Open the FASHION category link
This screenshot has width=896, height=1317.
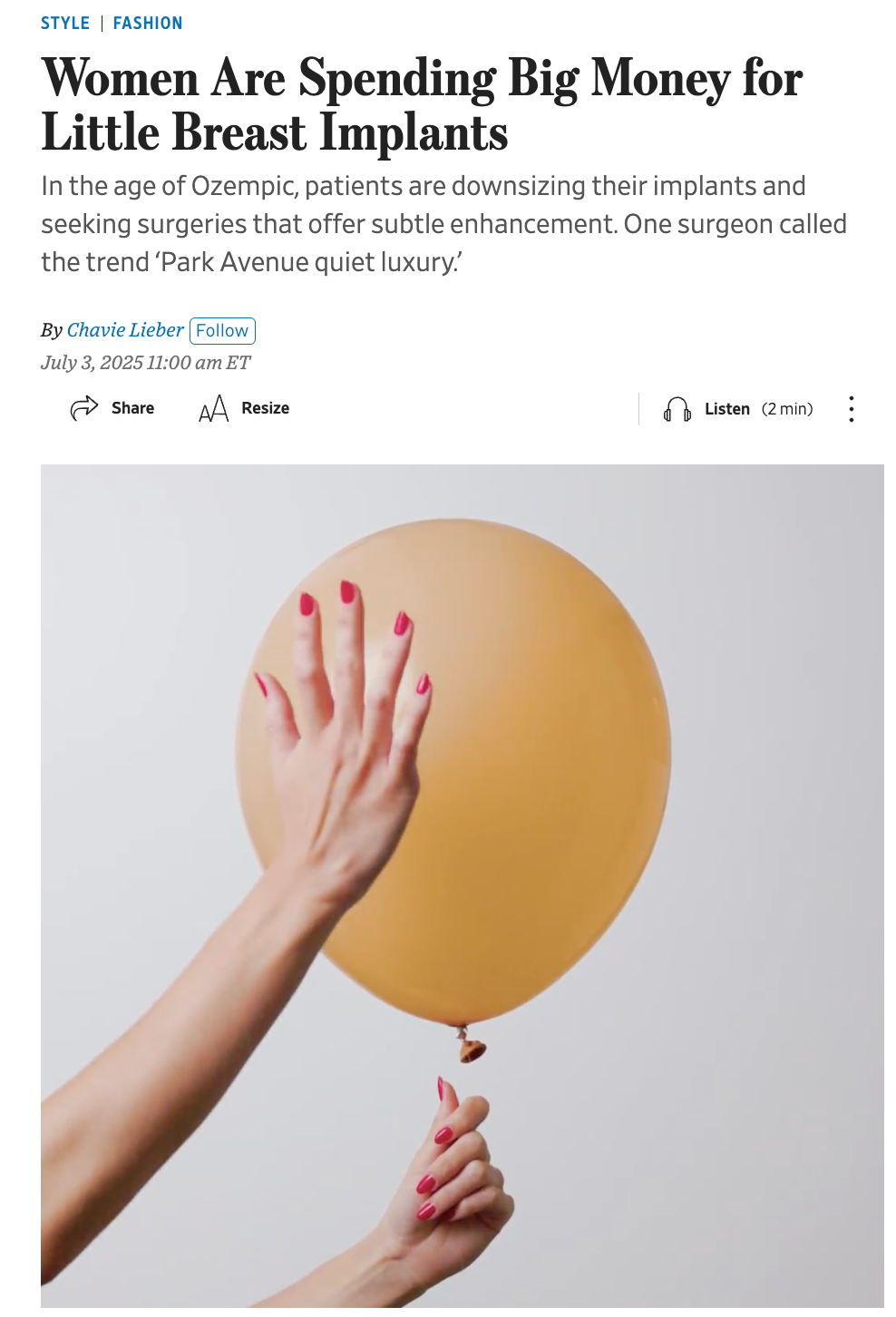coord(147,24)
